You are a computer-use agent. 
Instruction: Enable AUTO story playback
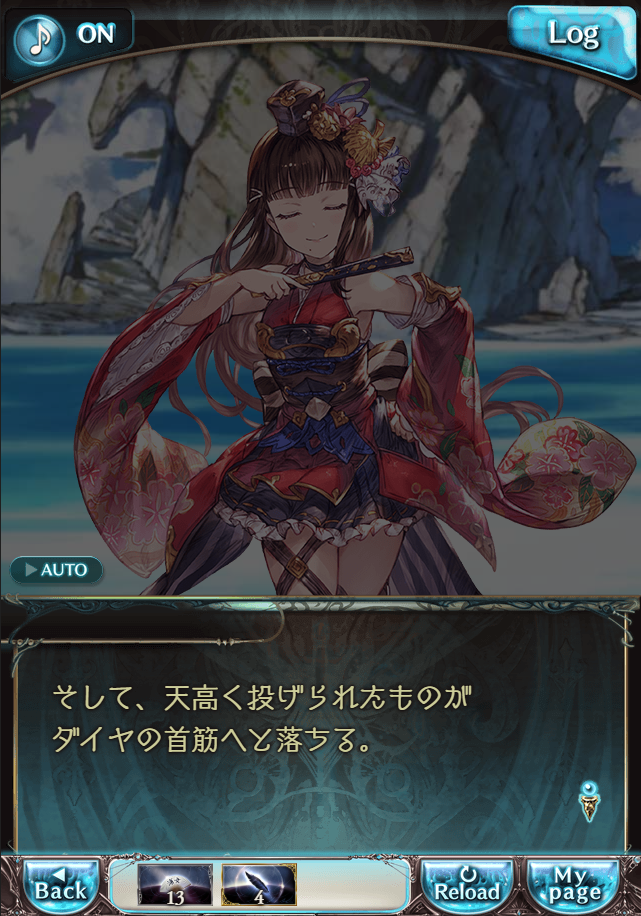point(57,570)
